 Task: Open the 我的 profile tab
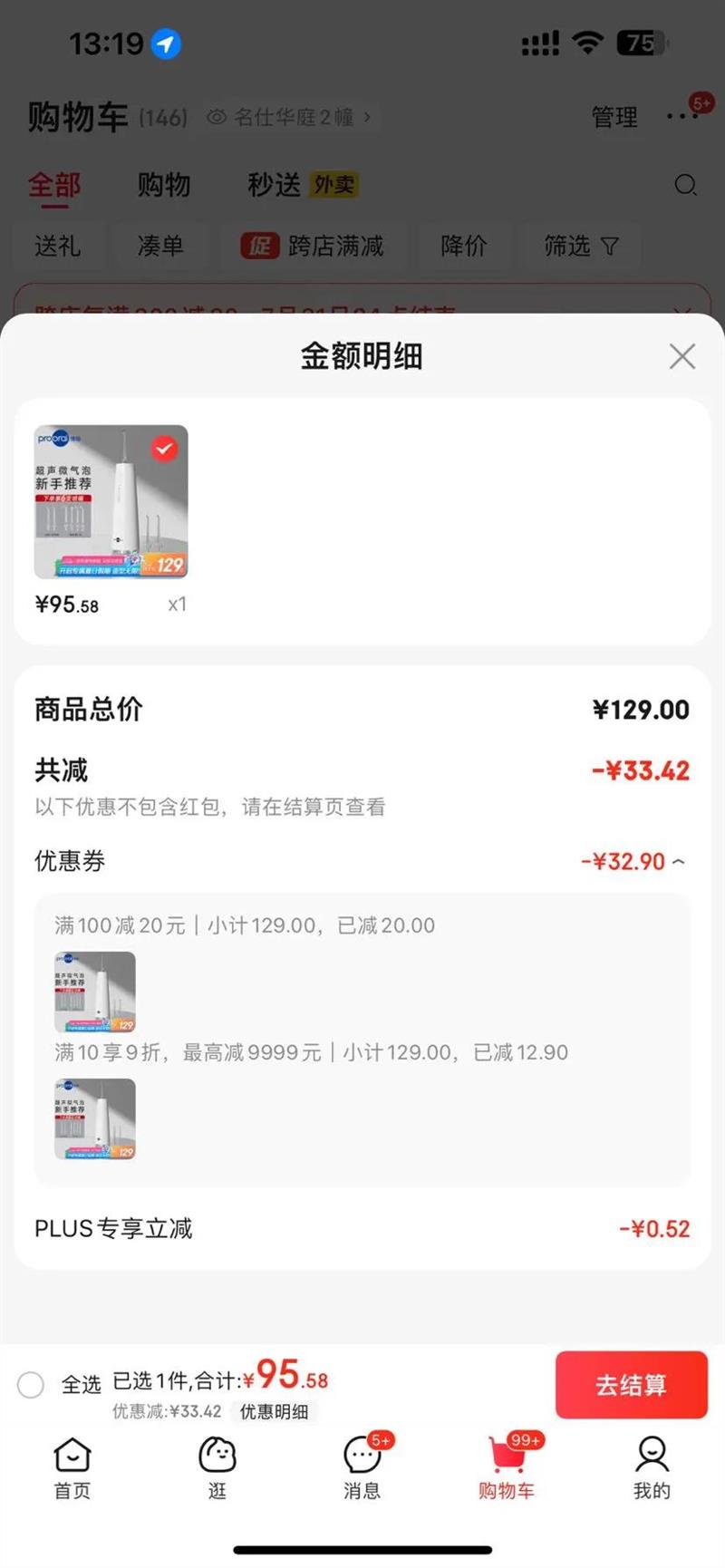(x=652, y=1466)
